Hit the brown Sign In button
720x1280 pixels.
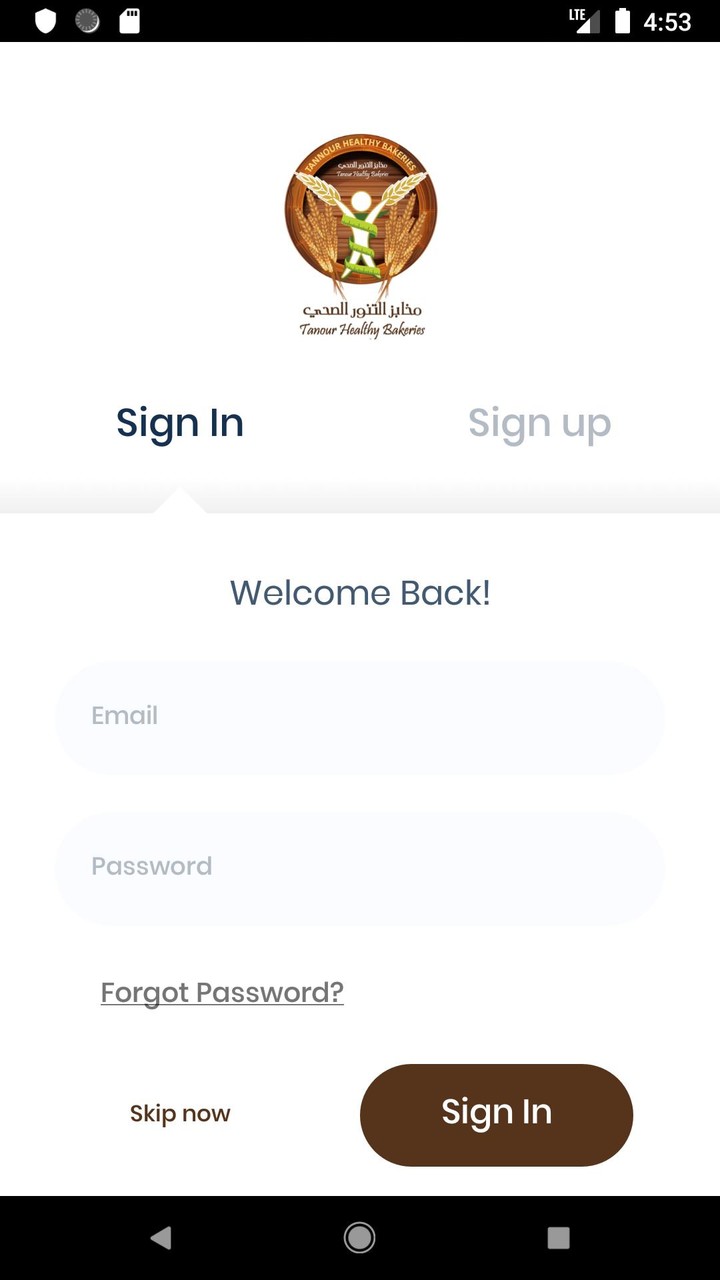pos(496,1114)
